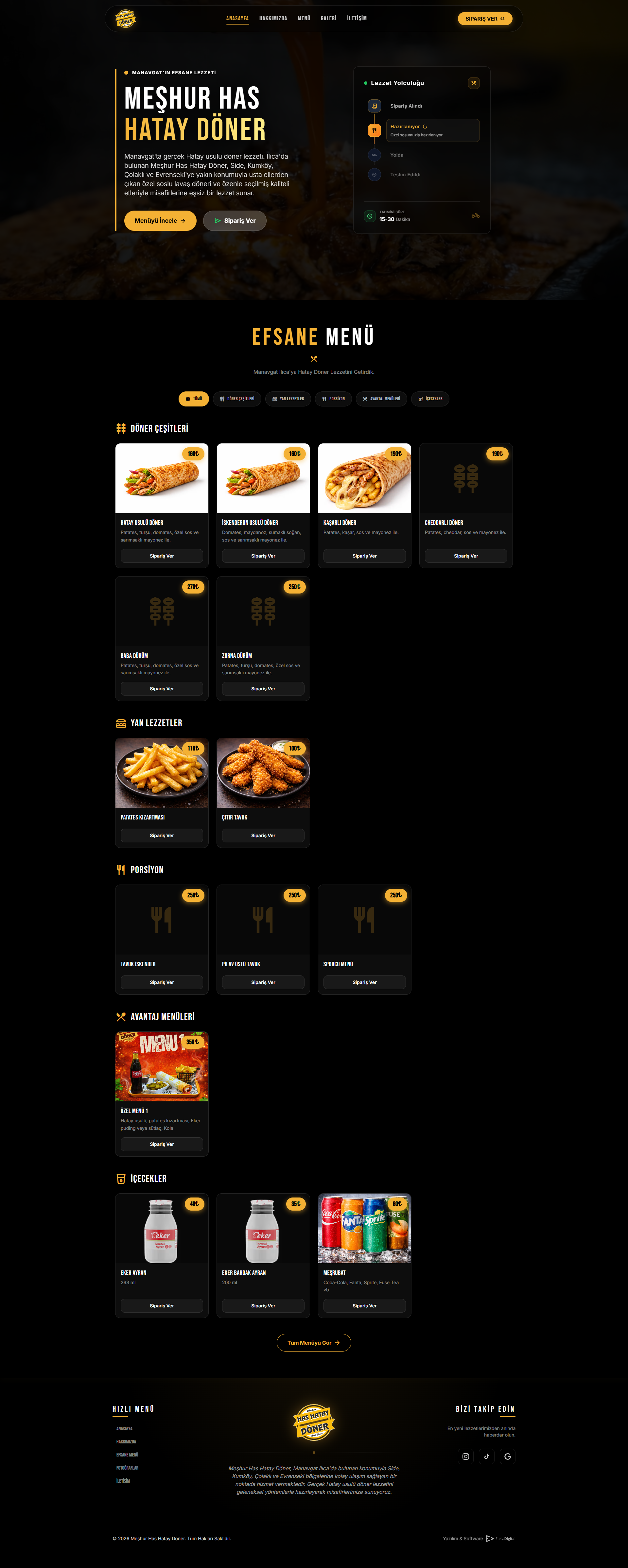Open the TikTok icon in the footer
Viewport: 628px width, 1568px height.
tap(486, 1456)
